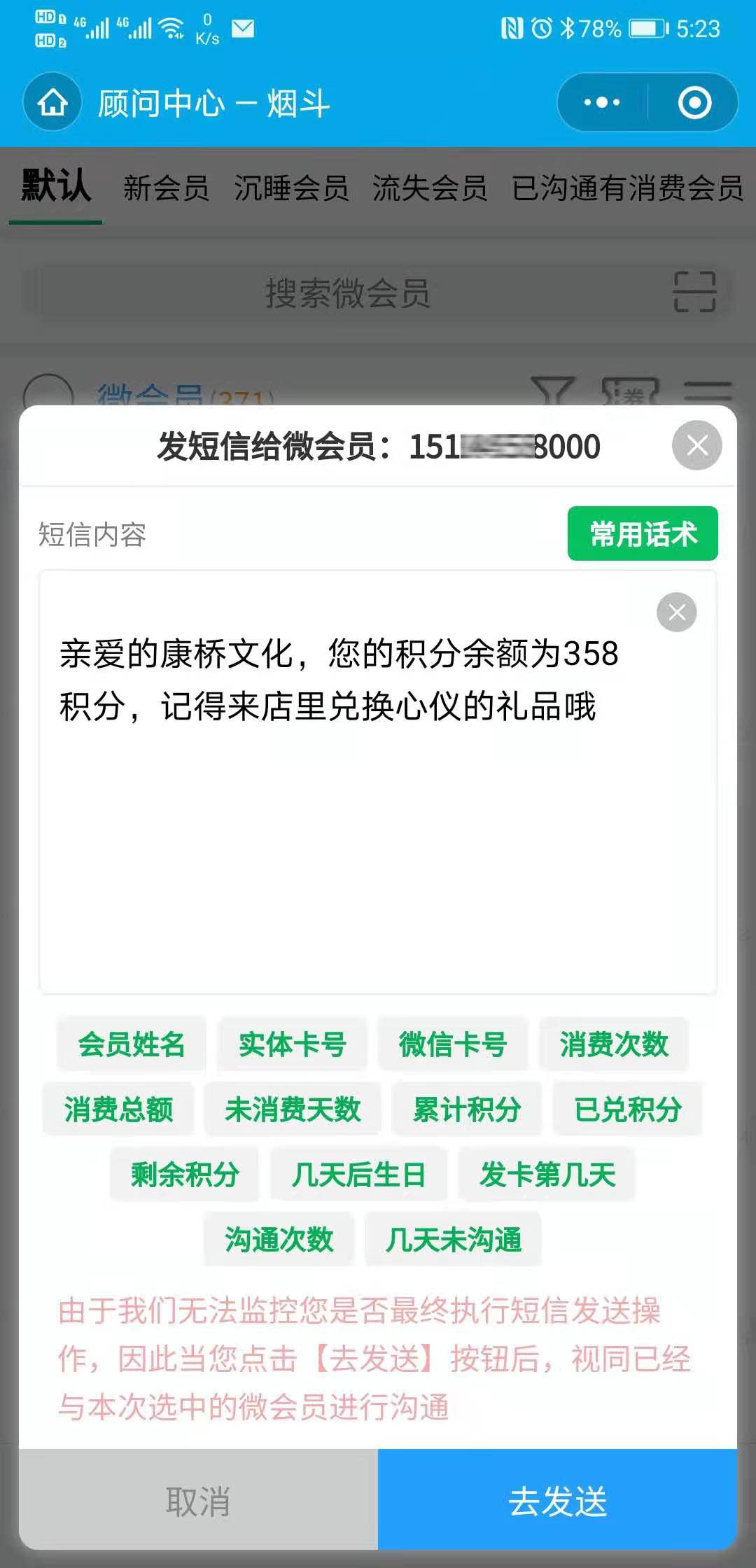The image size is (756, 1568).
Task: Switch to the 新会员 tab
Action: (x=168, y=188)
